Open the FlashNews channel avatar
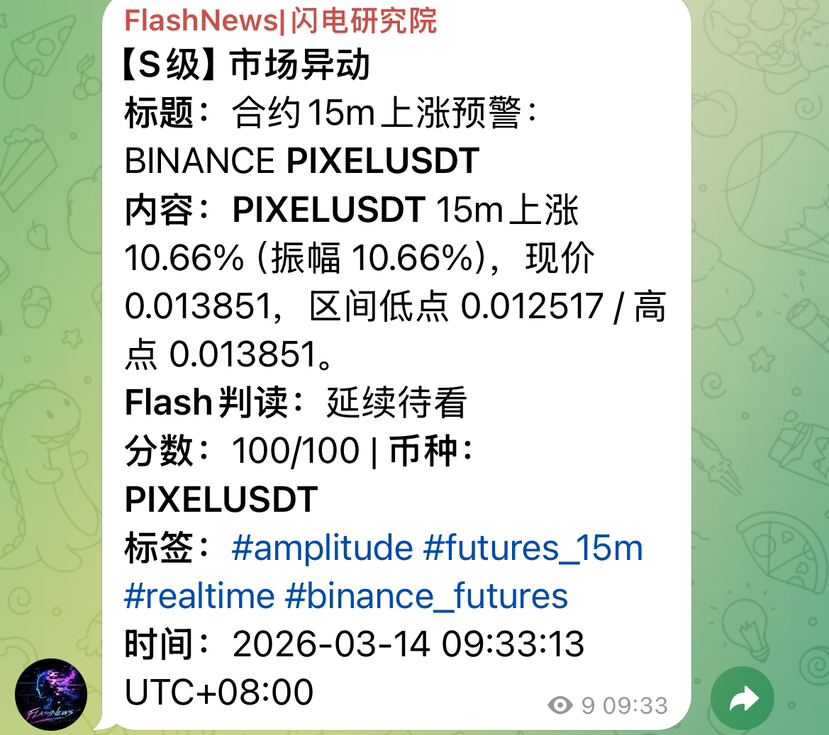This screenshot has width=829, height=735. (51, 693)
